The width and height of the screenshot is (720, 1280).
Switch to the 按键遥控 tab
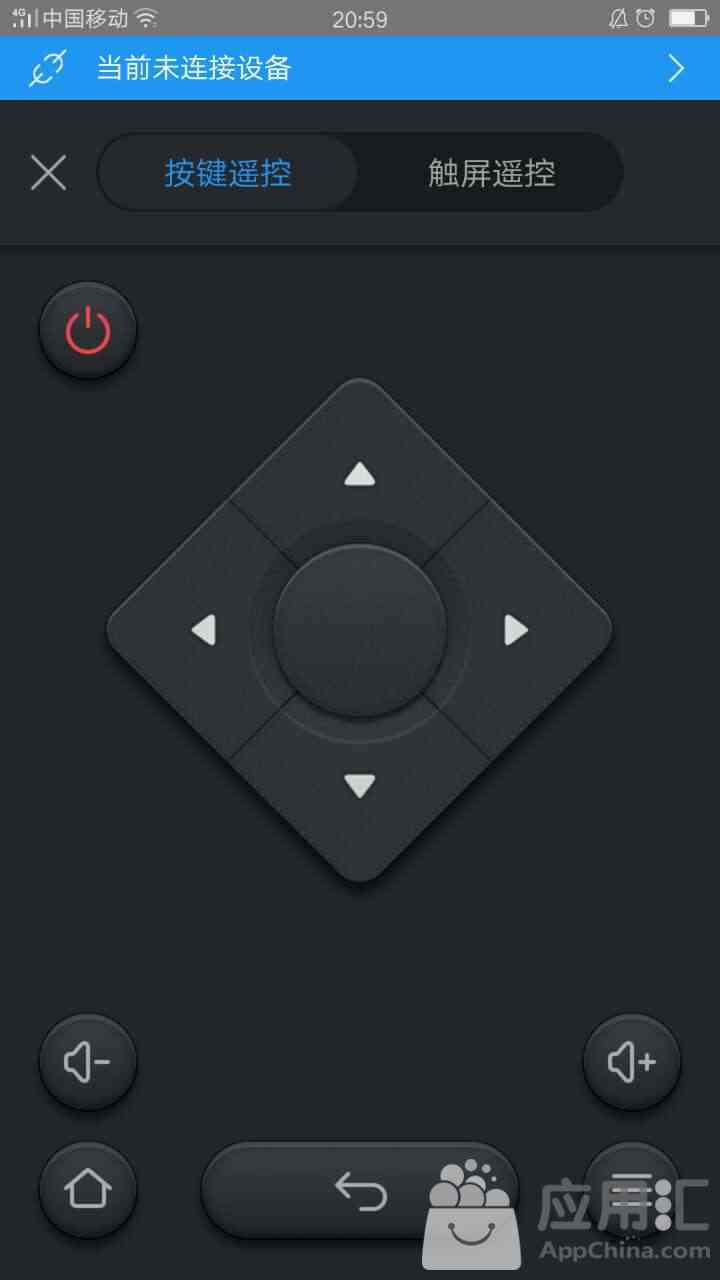[x=228, y=173]
